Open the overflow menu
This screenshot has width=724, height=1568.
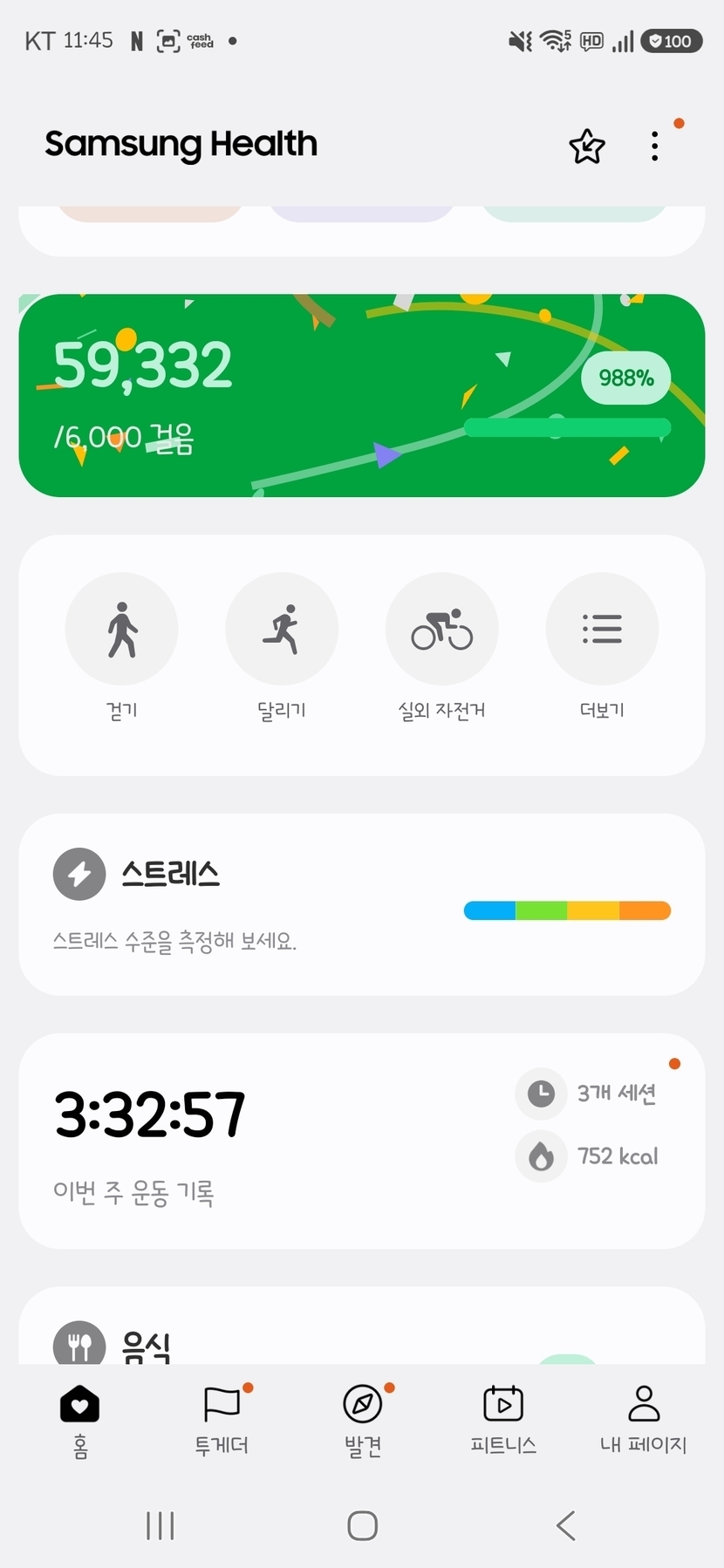point(654,147)
